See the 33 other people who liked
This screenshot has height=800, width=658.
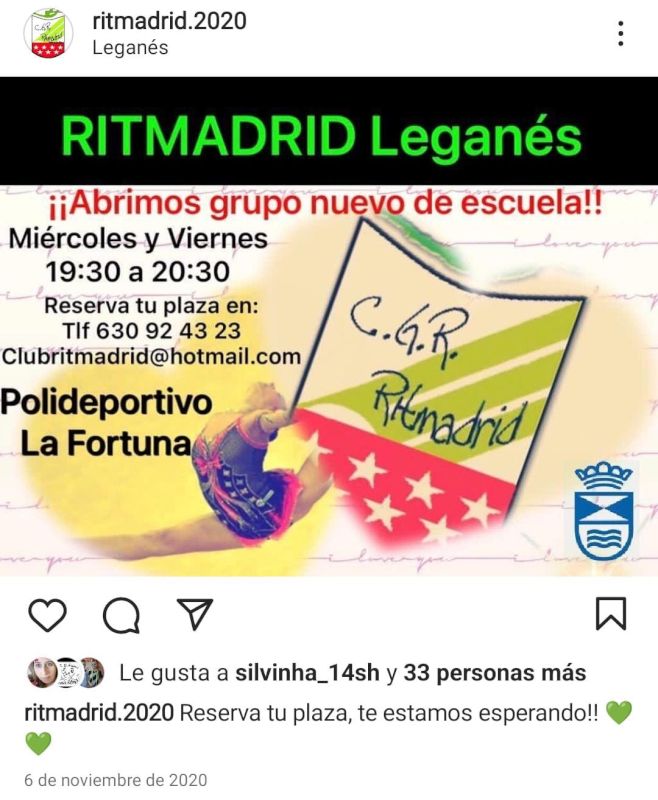[495, 673]
